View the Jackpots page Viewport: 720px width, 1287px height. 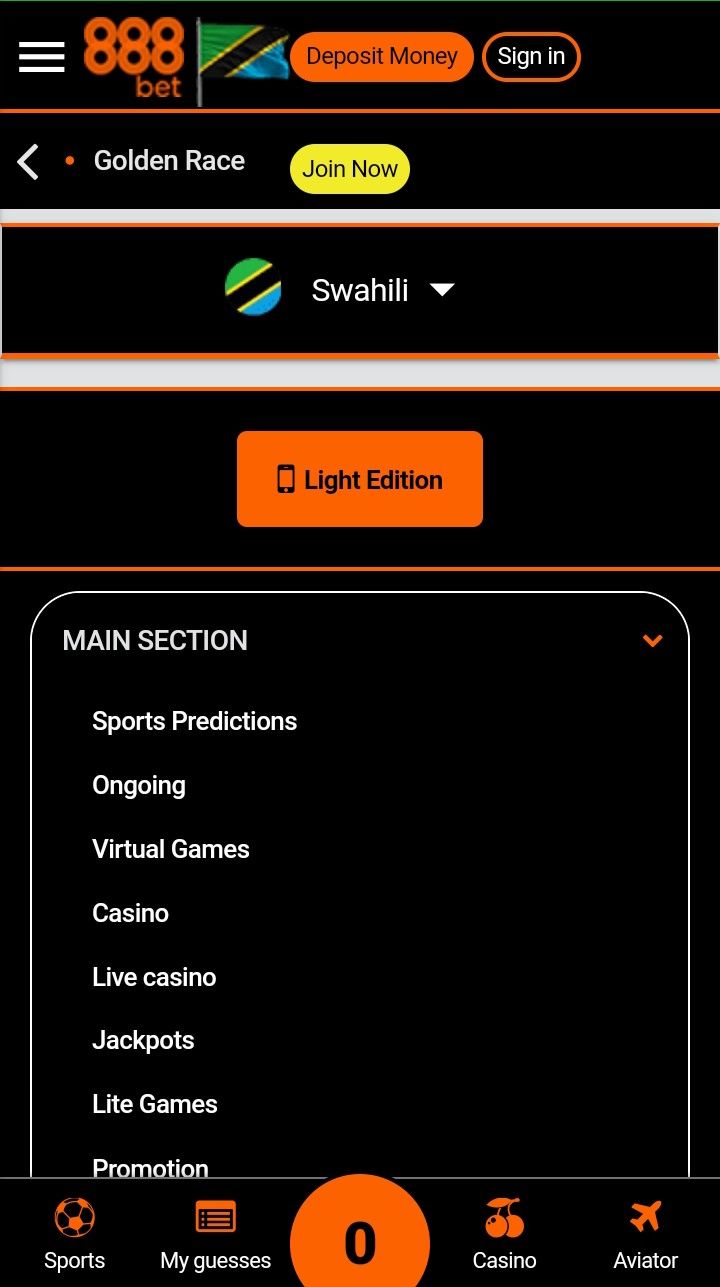point(143,1040)
